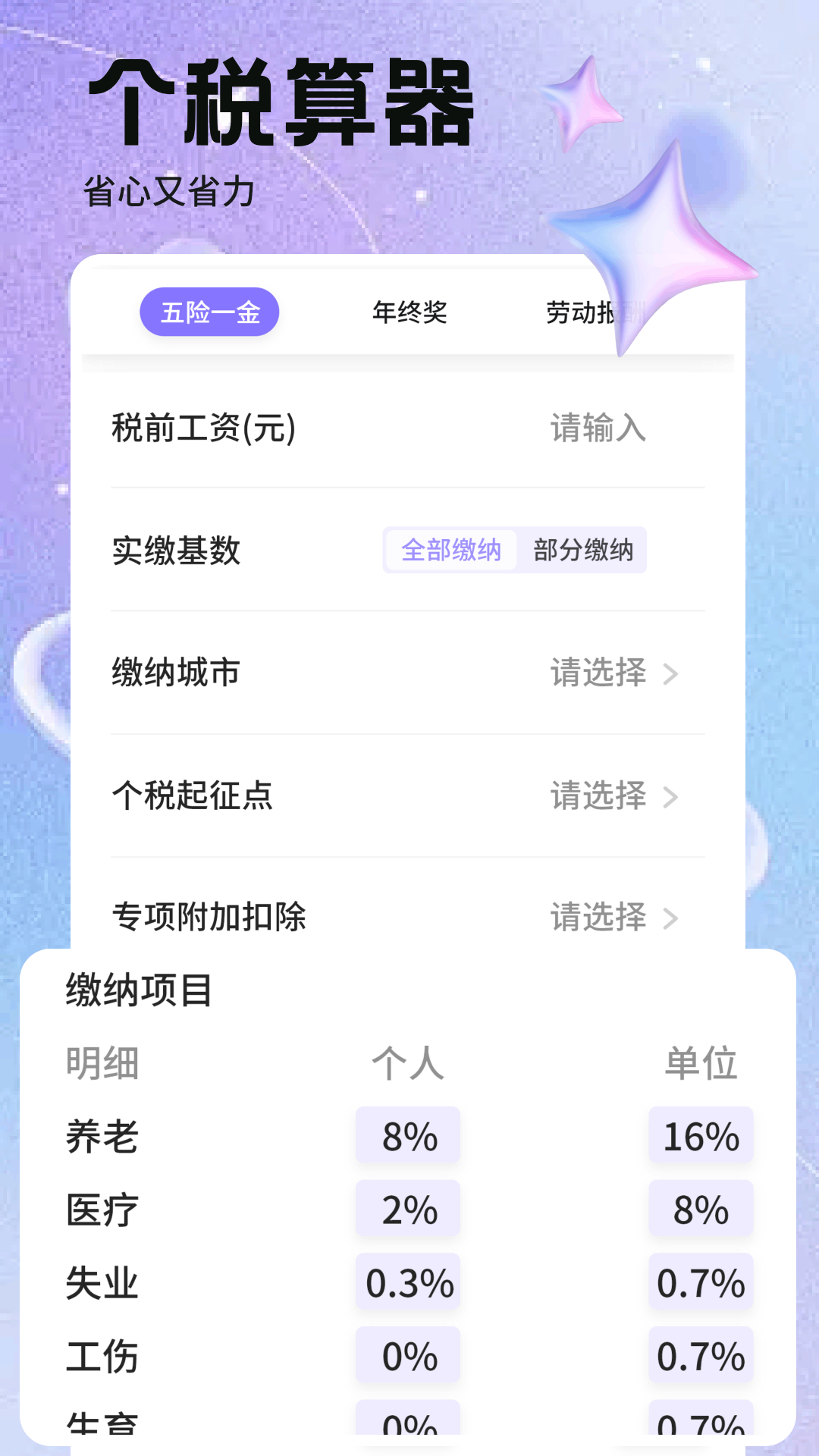
Task: Switch to the 年终奖 tab
Action: [409, 312]
